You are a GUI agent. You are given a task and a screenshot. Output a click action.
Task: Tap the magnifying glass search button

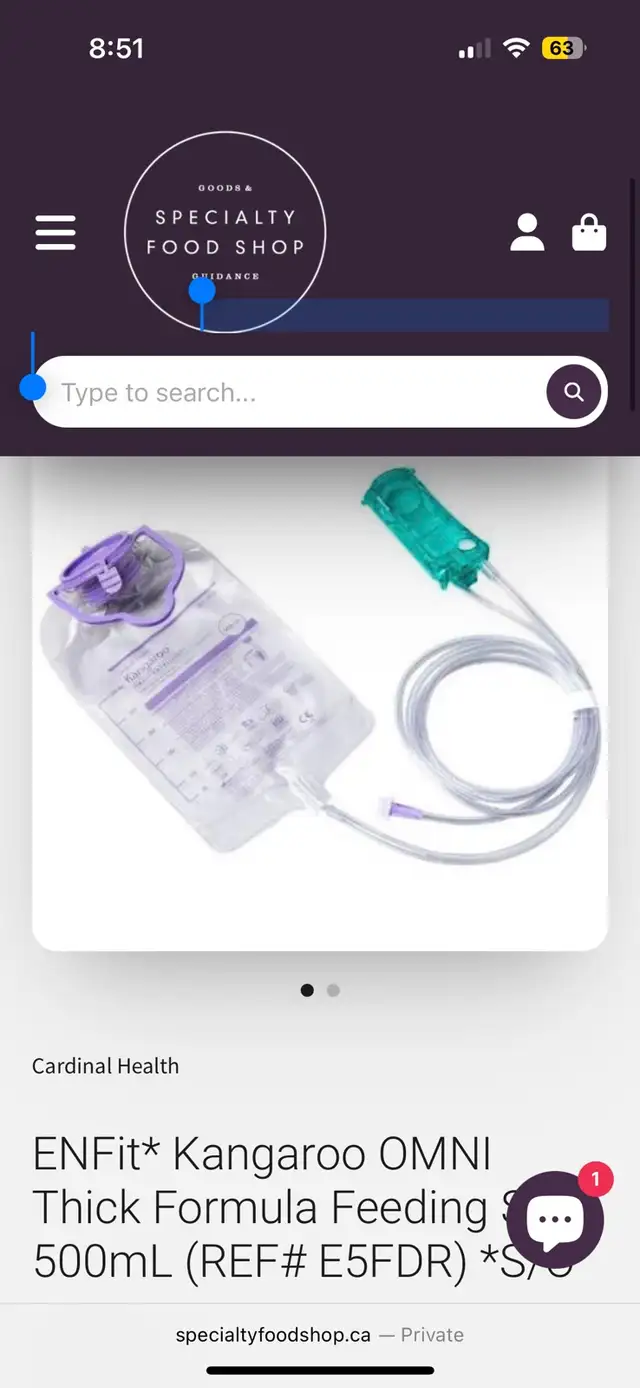(x=574, y=392)
